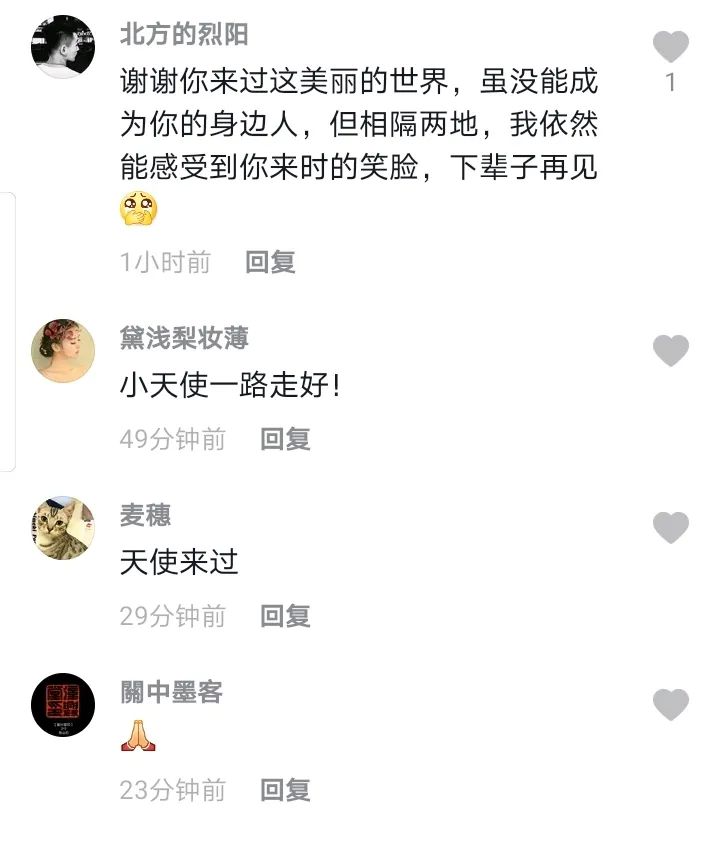Image resolution: width=710 pixels, height=841 pixels.
Task: Tap the username 北方的烈阳
Action: tap(184, 34)
